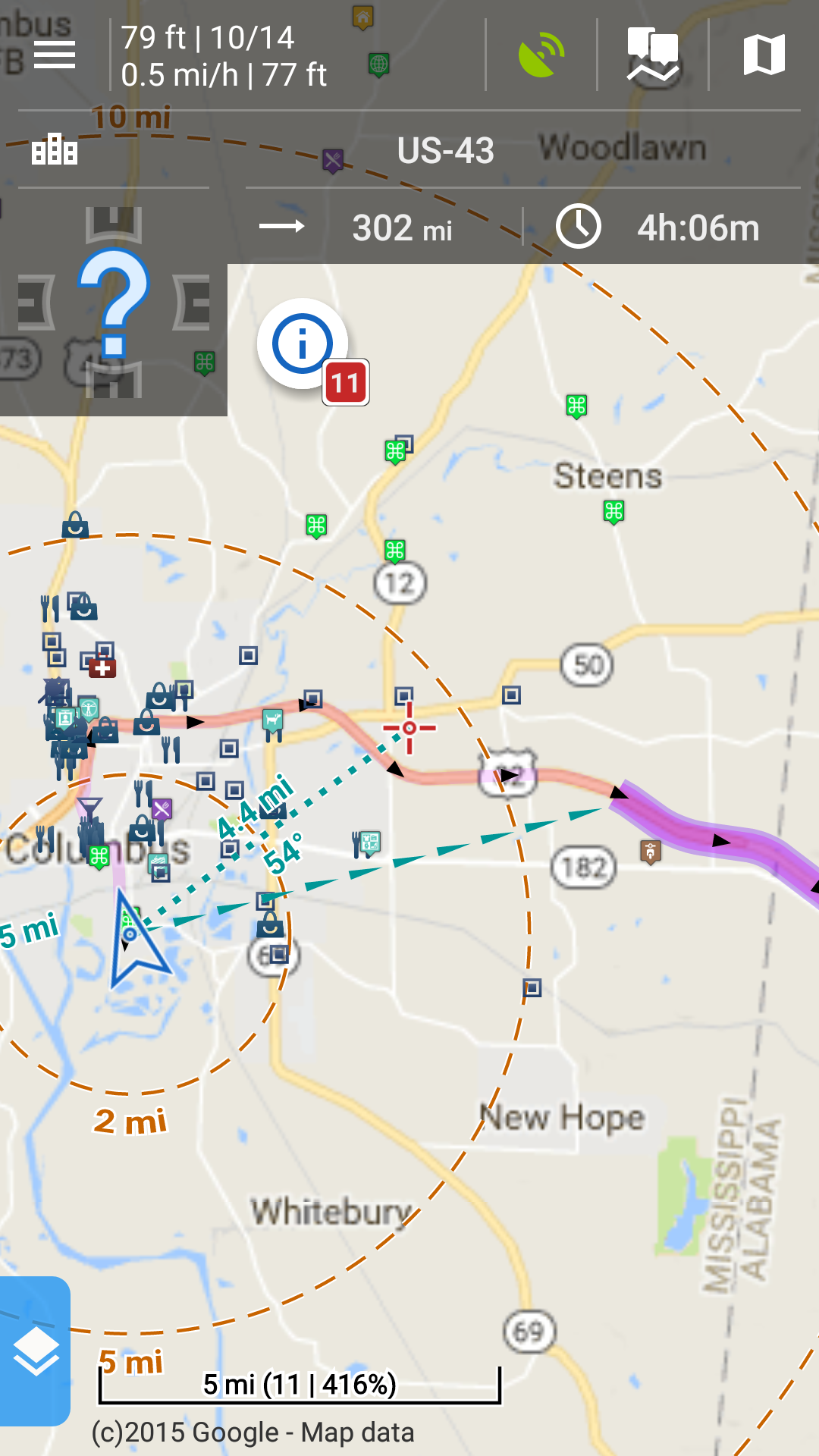Viewport: 819px width, 1456px height.
Task: Tap the green GPS satellite icon
Action: pos(541,55)
